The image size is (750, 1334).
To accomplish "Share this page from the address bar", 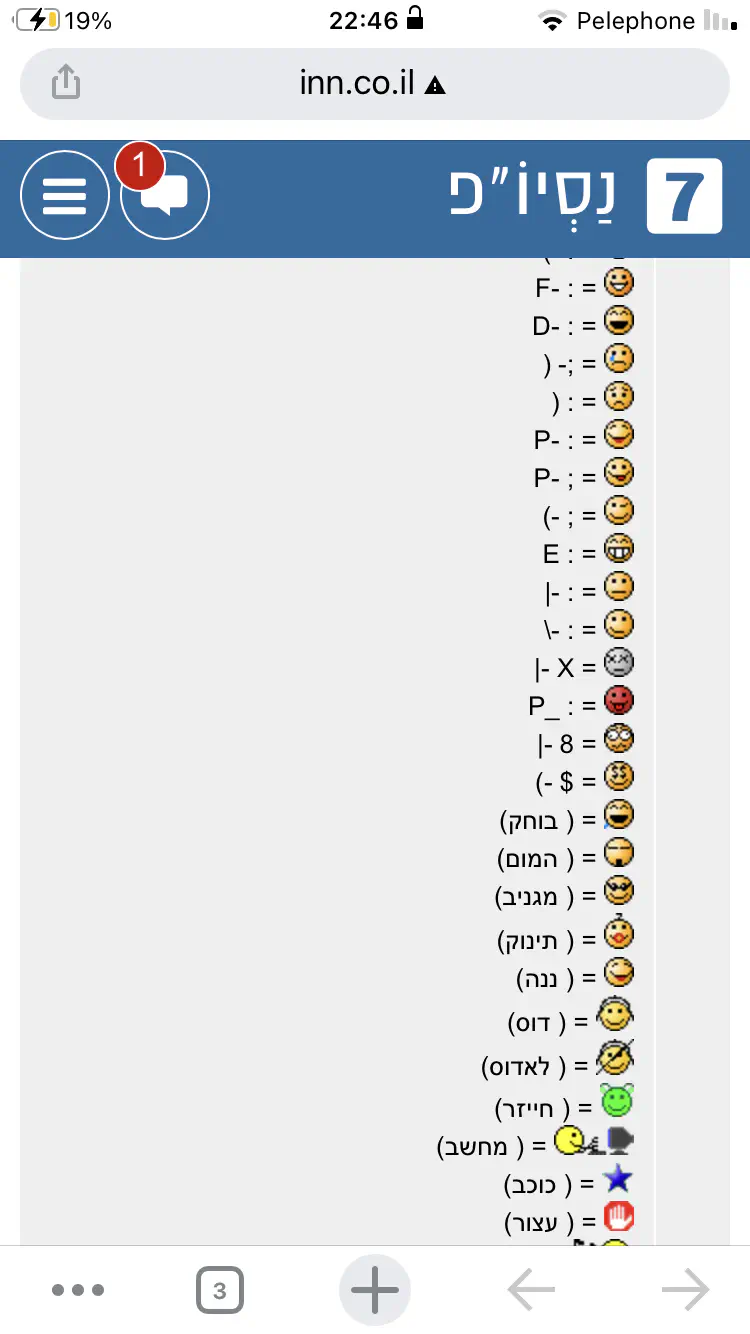I will click(x=65, y=82).
